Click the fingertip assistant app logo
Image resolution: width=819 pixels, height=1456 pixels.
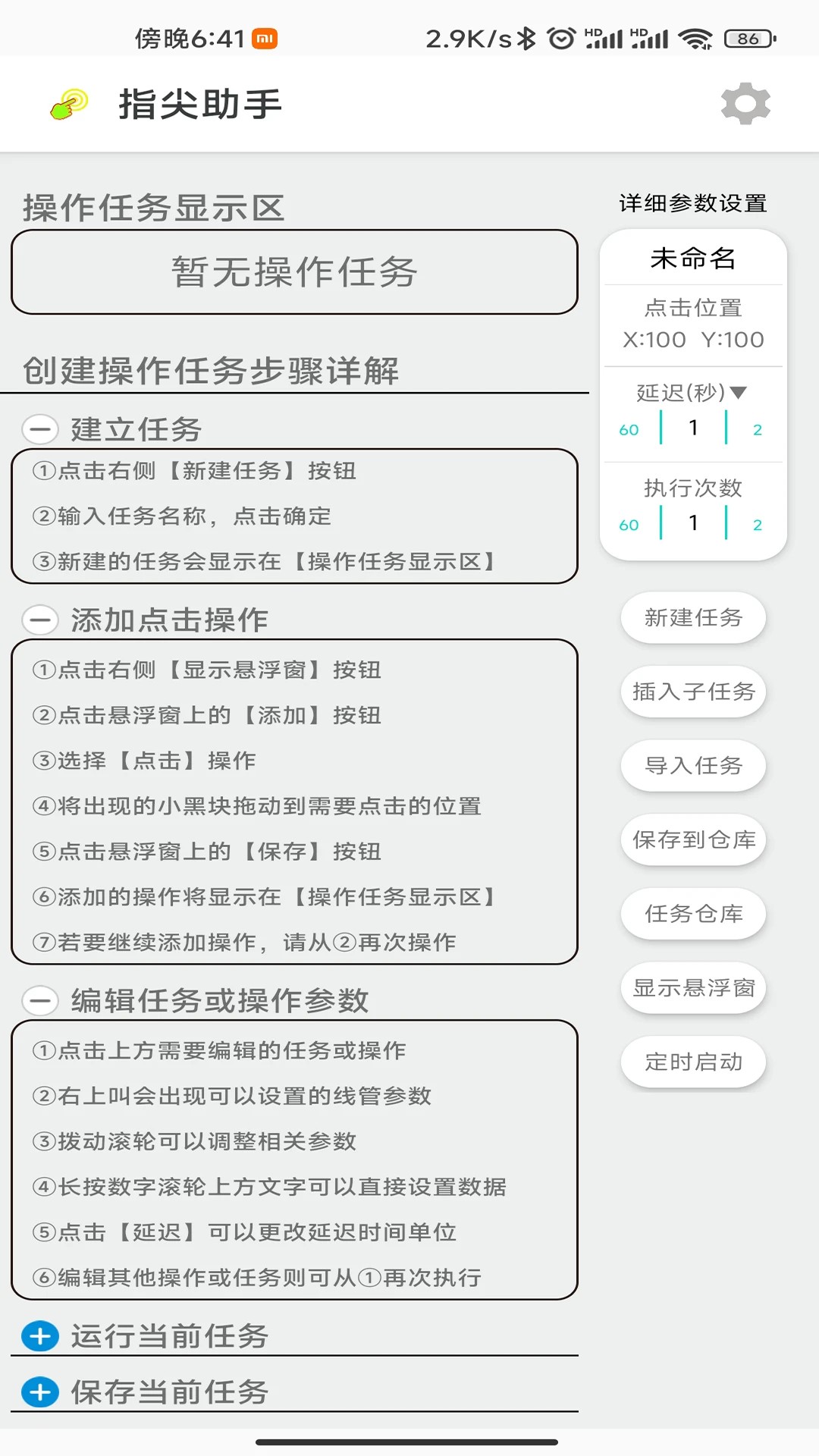[67, 104]
